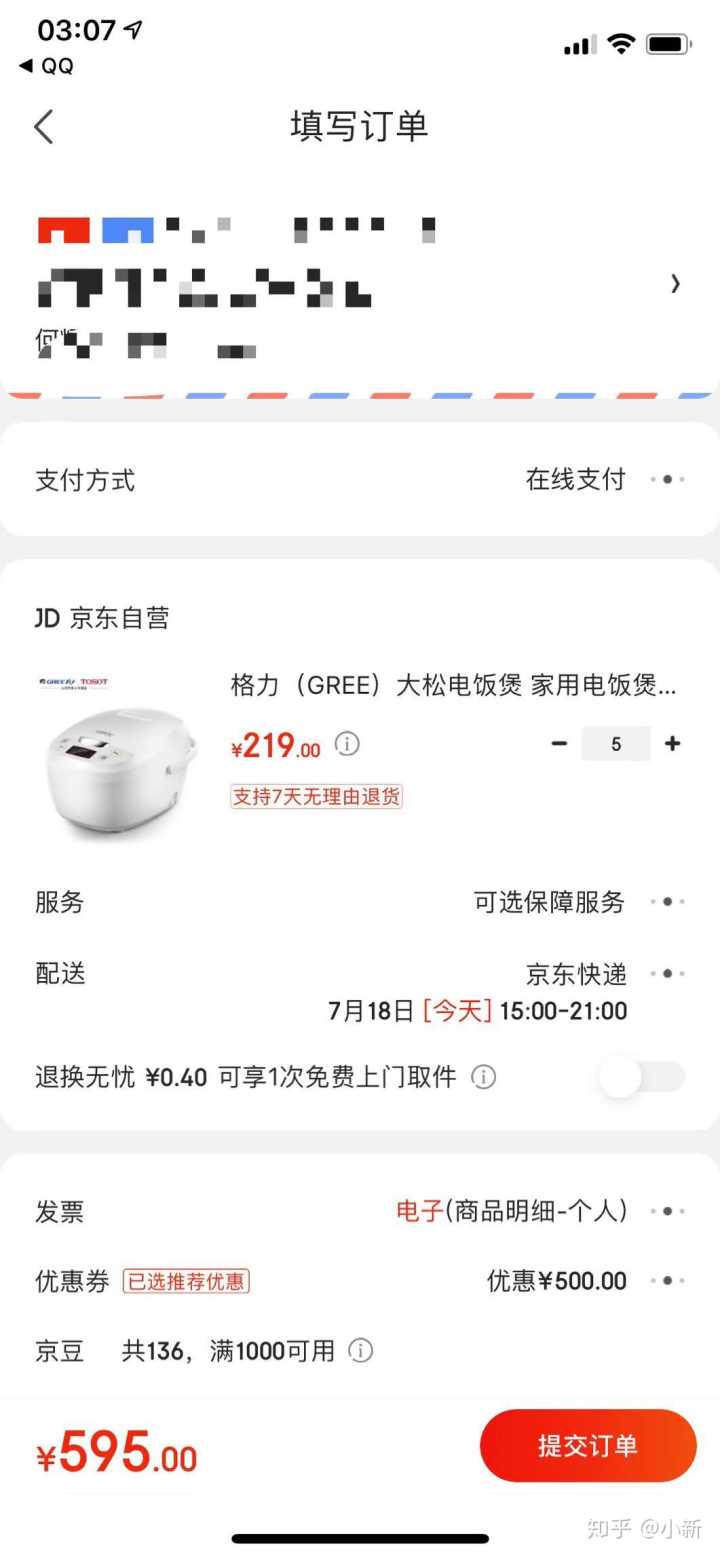Screen dimensions: 720x1559
Task: Enable the 退换无忧 return protection switch
Action: point(641,1077)
